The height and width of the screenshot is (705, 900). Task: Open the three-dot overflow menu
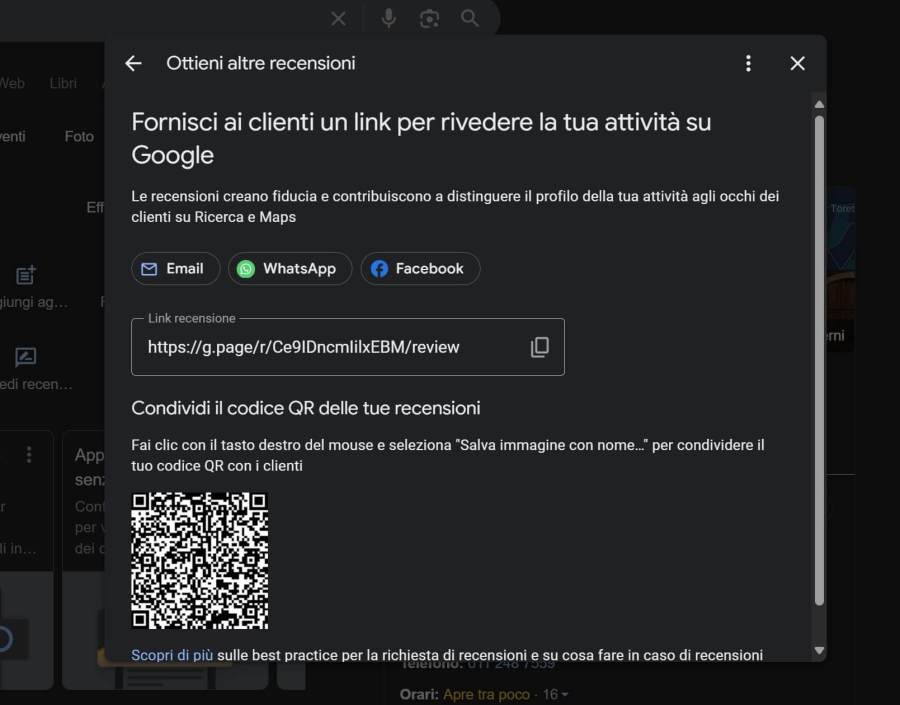click(x=748, y=64)
